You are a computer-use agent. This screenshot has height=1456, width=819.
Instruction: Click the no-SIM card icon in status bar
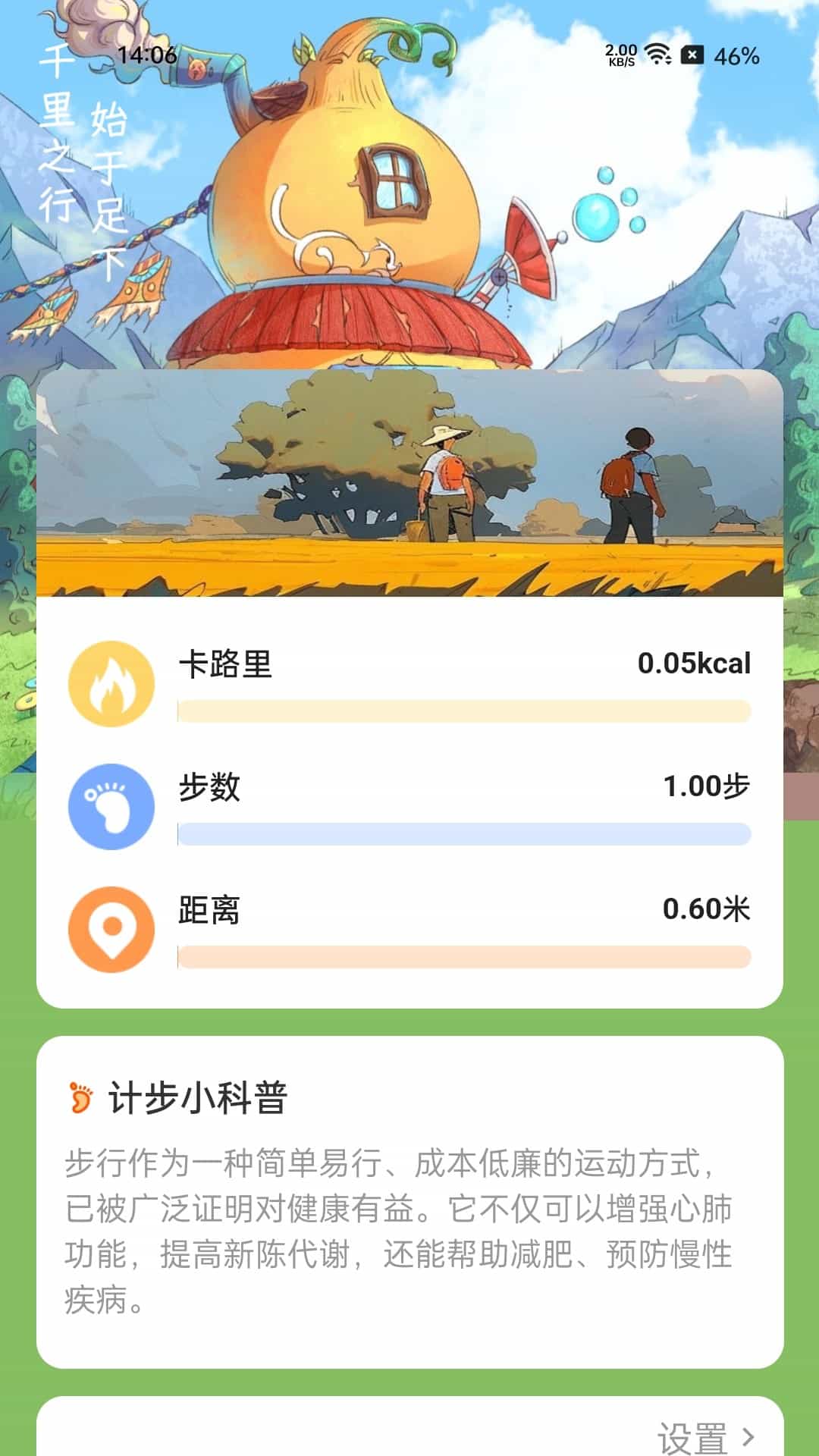(692, 55)
